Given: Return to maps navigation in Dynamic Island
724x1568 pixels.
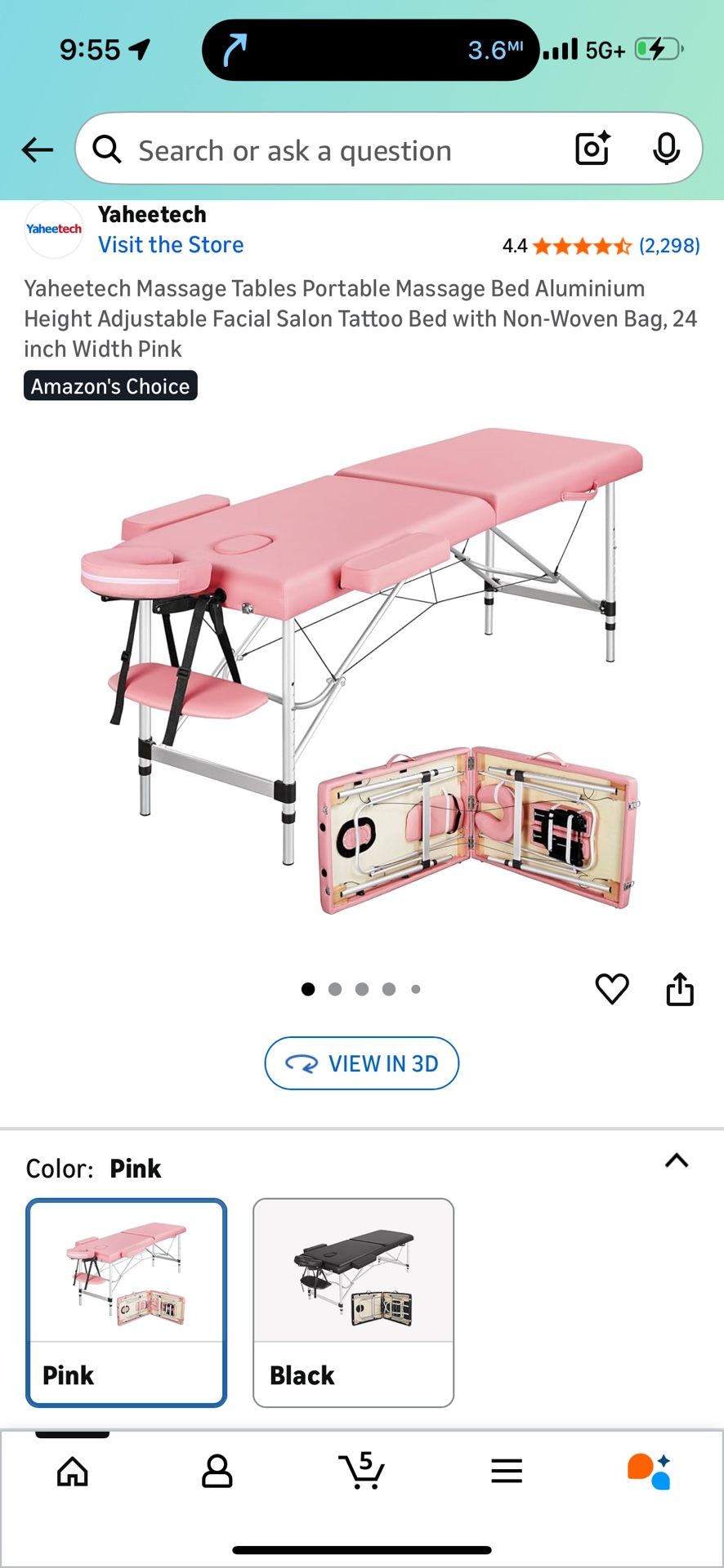Looking at the screenshot, I should pyautogui.click(x=370, y=50).
